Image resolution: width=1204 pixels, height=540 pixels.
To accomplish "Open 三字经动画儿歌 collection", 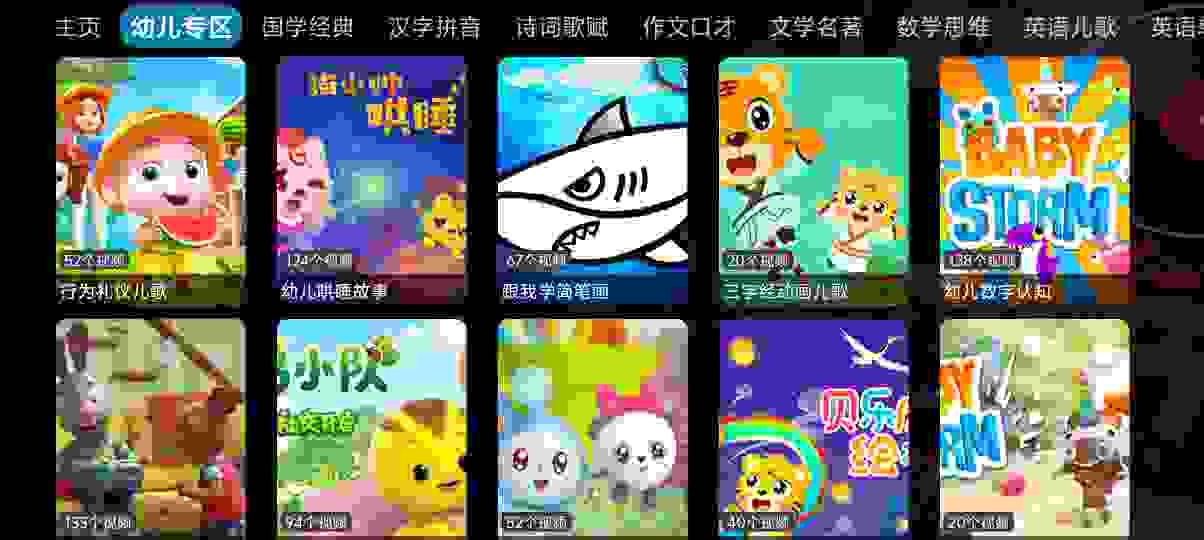I will (x=813, y=180).
